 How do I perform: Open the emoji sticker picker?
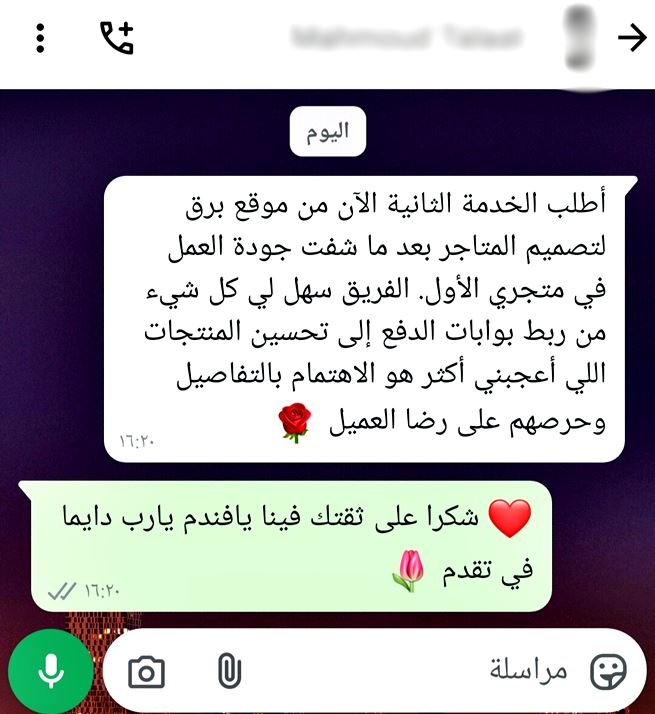pos(607,671)
